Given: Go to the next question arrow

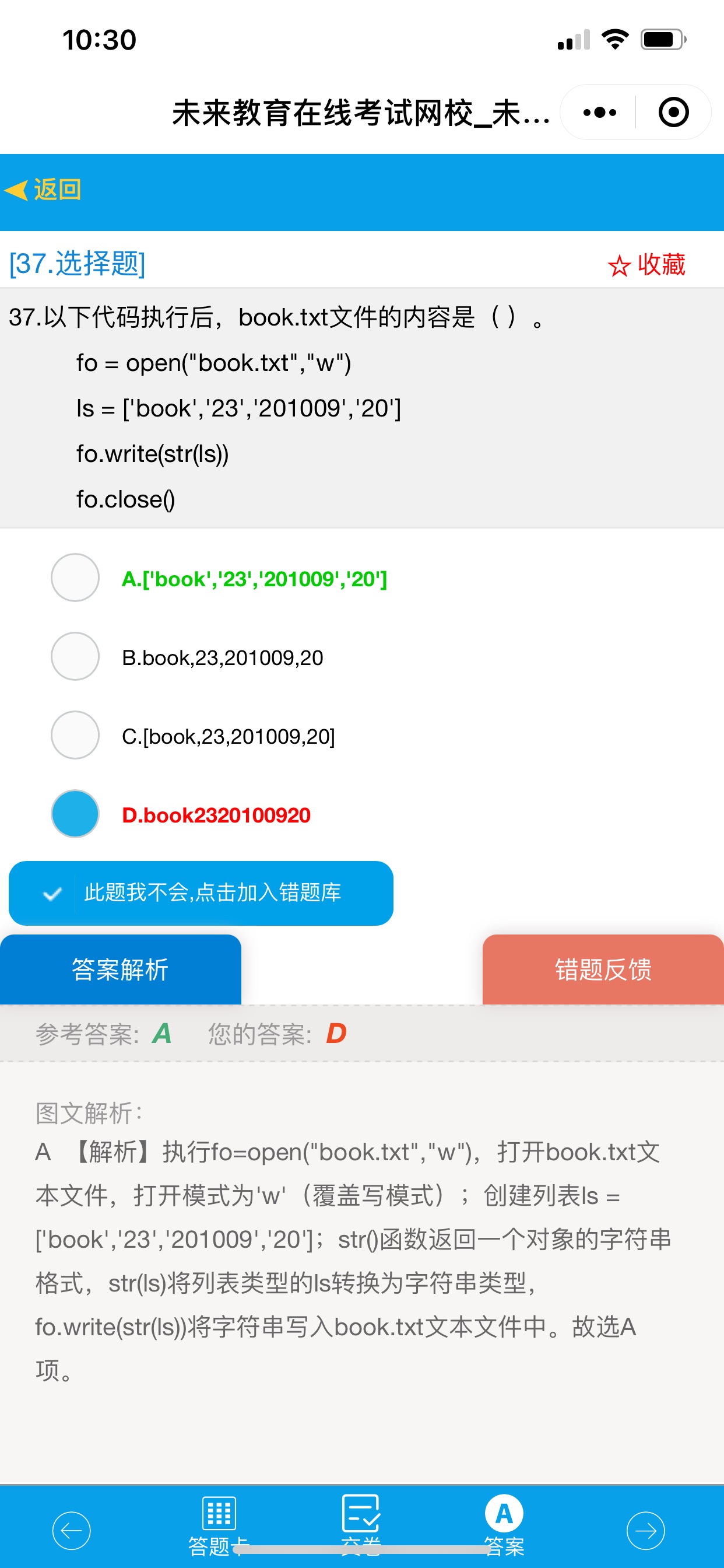Looking at the screenshot, I should (645, 1529).
